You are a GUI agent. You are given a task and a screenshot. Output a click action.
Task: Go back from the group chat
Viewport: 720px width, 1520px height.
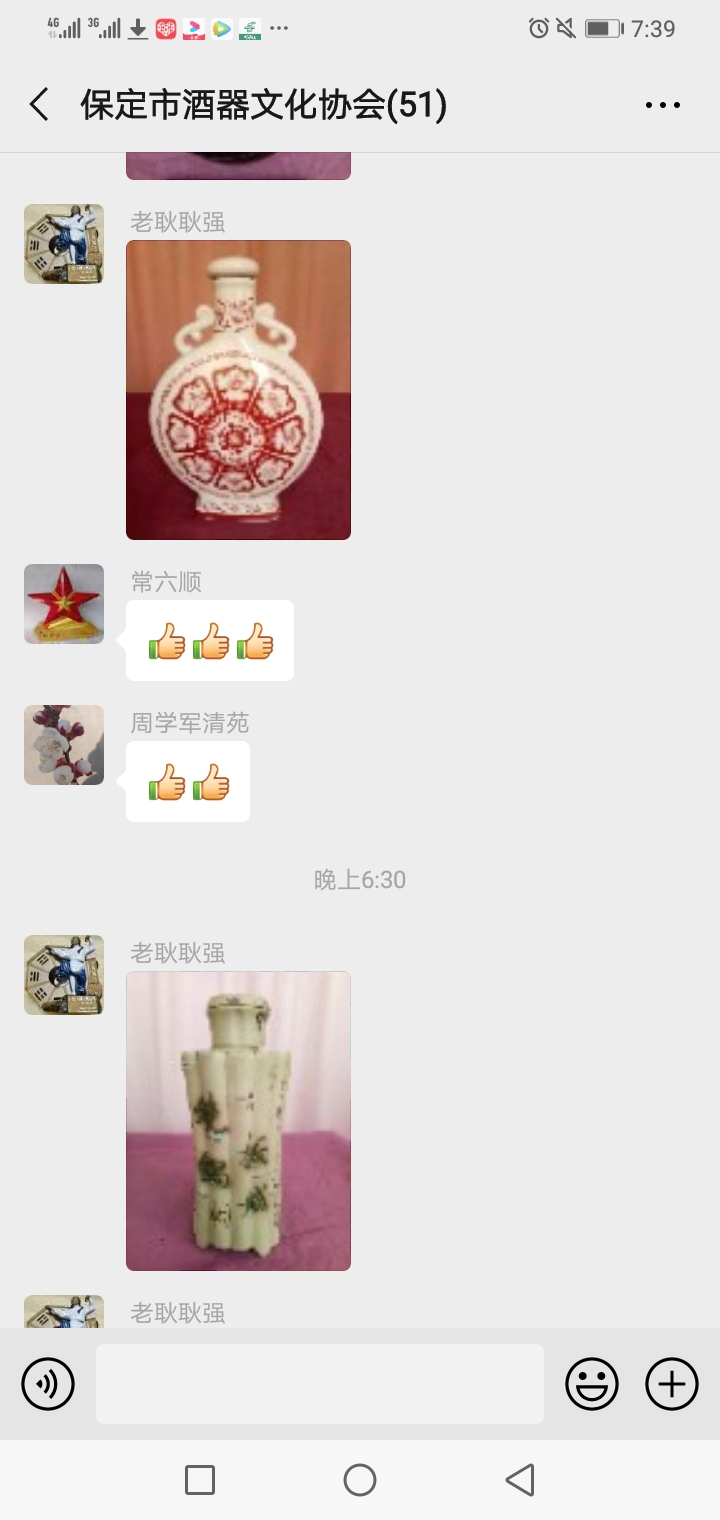pos(40,104)
